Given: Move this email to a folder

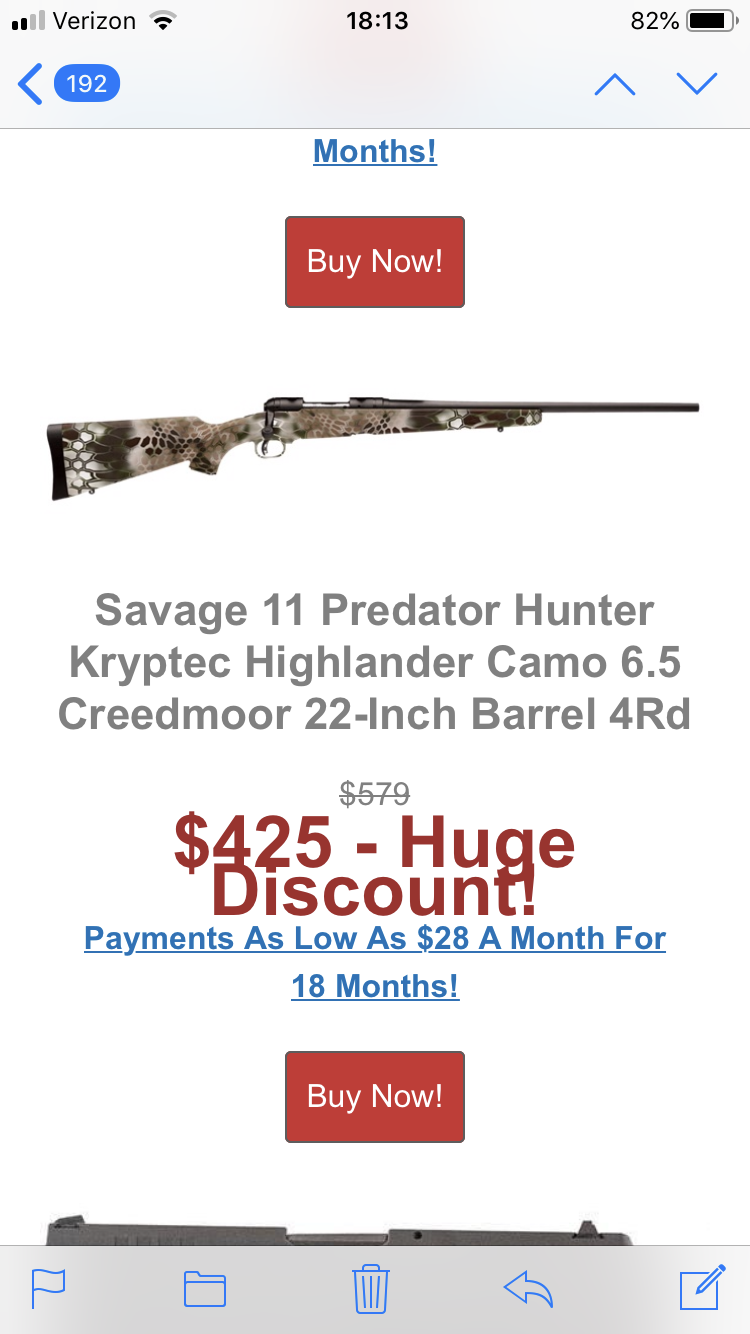Looking at the screenshot, I should coord(205,1289).
